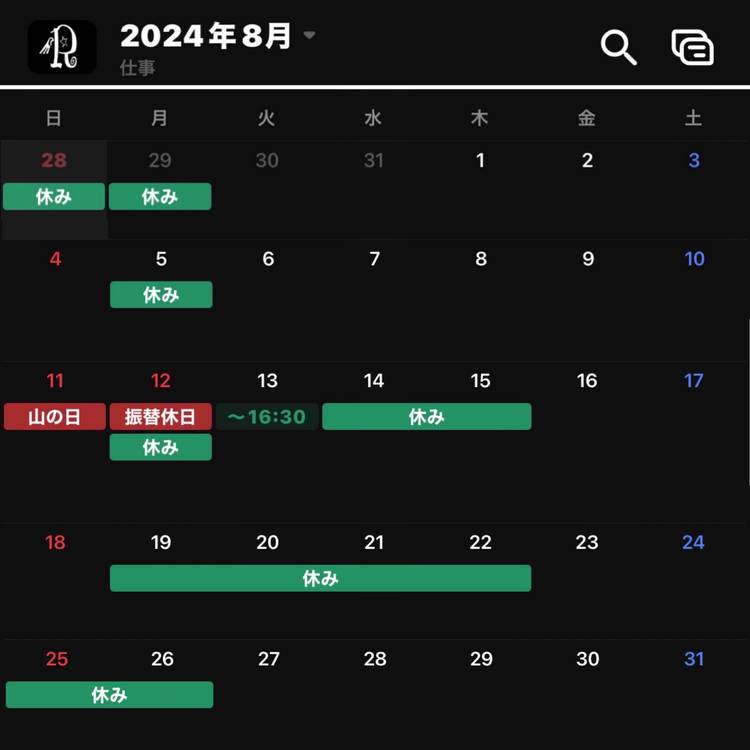Select date 16 in the calendar
This screenshot has width=750, height=750.
pos(587,381)
